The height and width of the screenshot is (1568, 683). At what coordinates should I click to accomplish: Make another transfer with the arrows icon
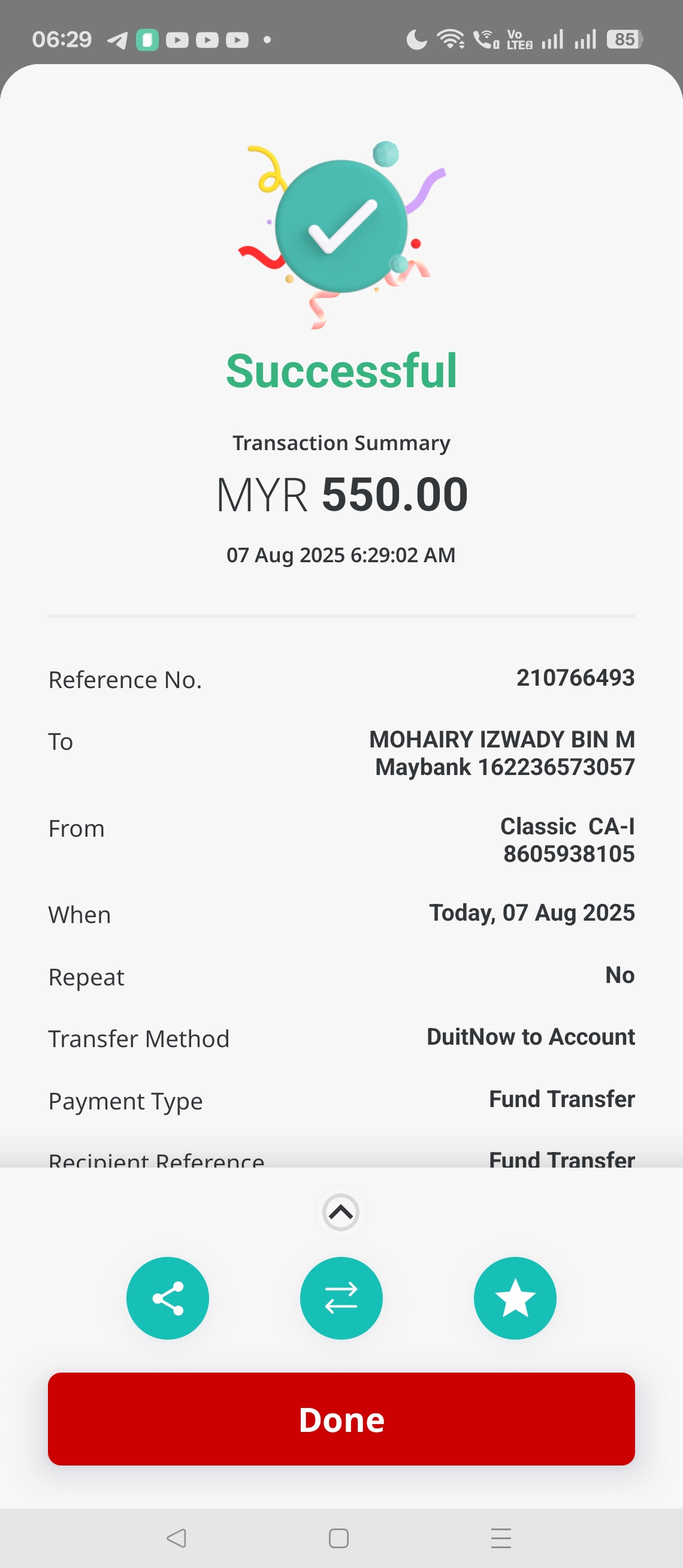341,1298
